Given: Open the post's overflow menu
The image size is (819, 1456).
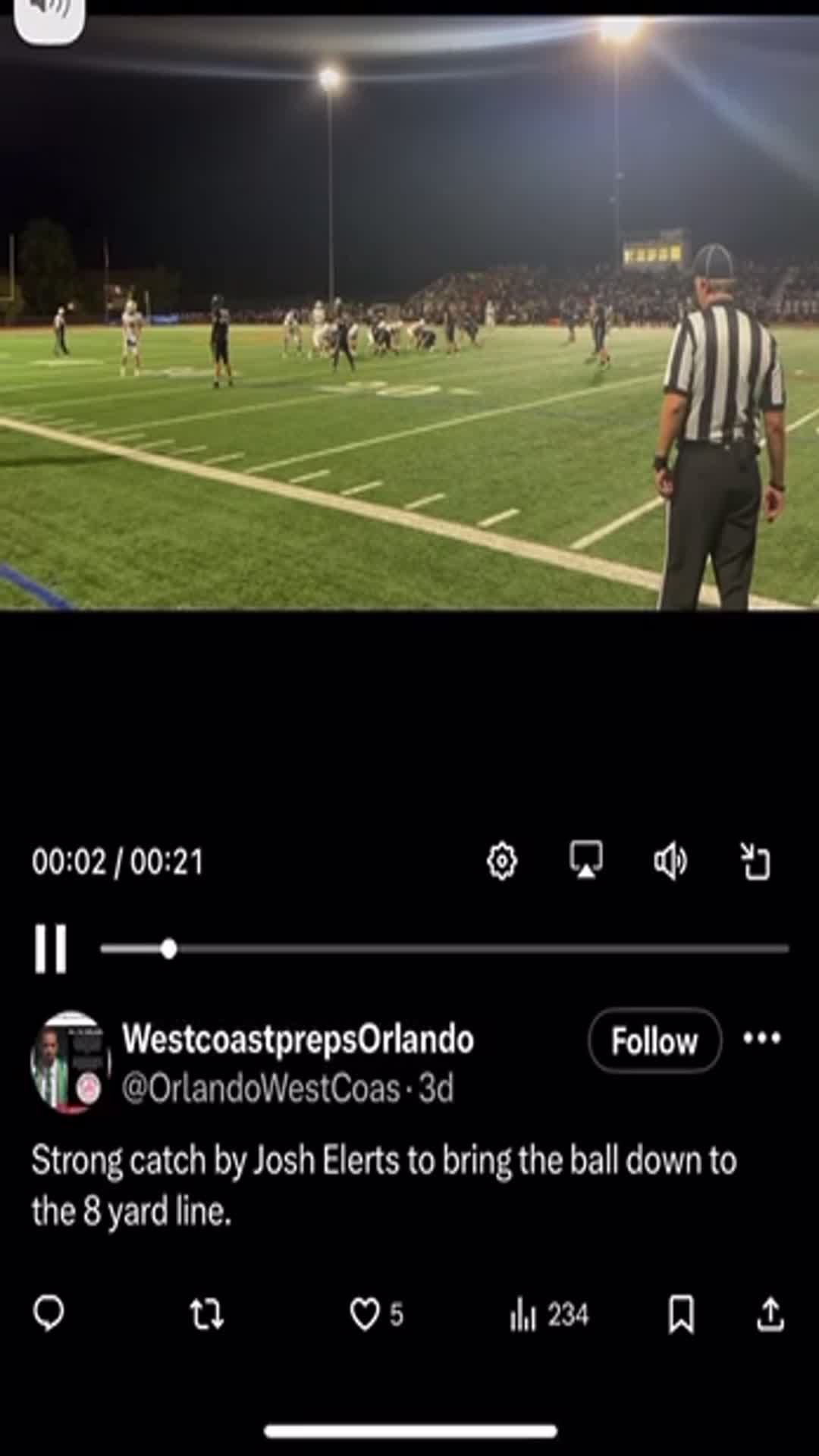Looking at the screenshot, I should coord(761,1038).
